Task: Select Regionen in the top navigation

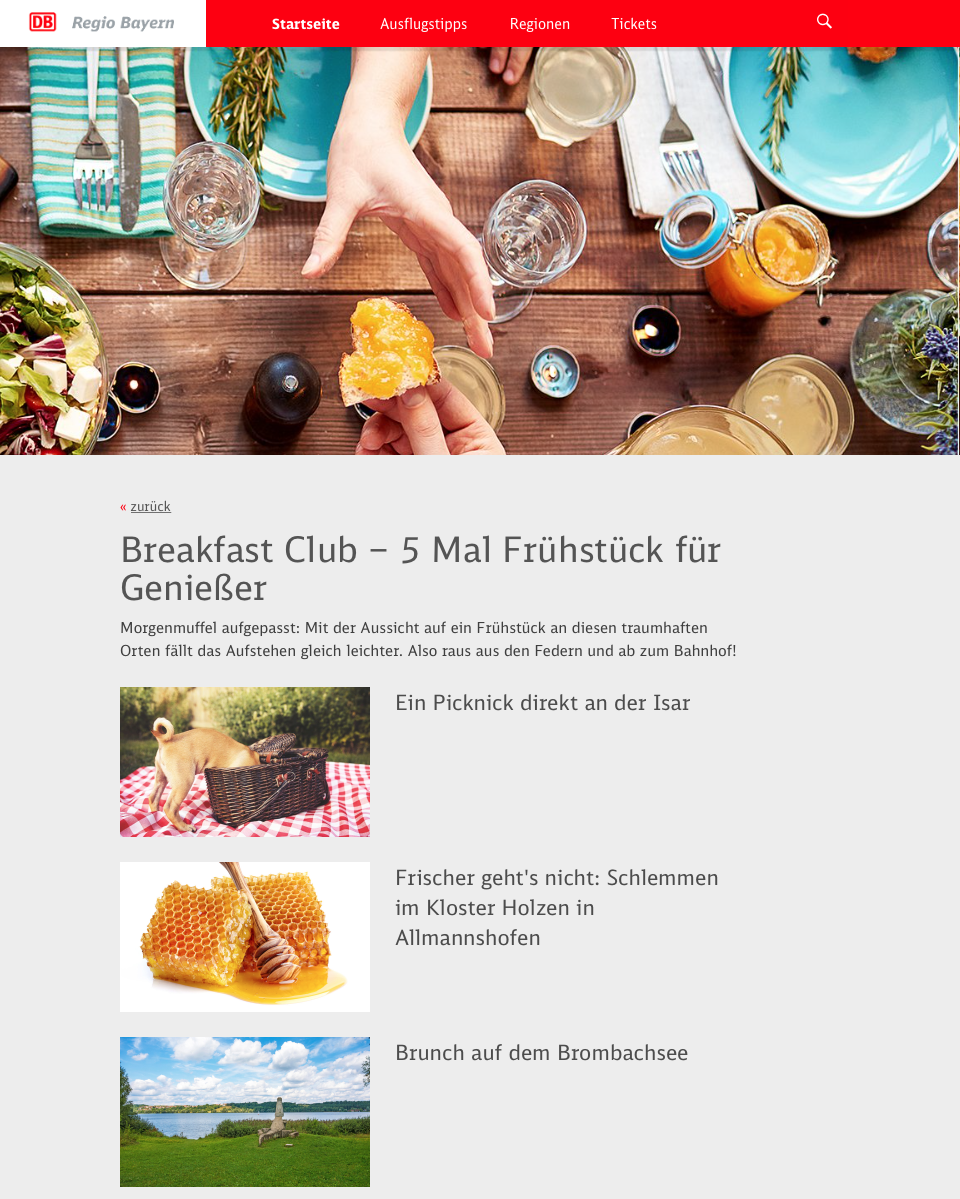Action: (539, 24)
